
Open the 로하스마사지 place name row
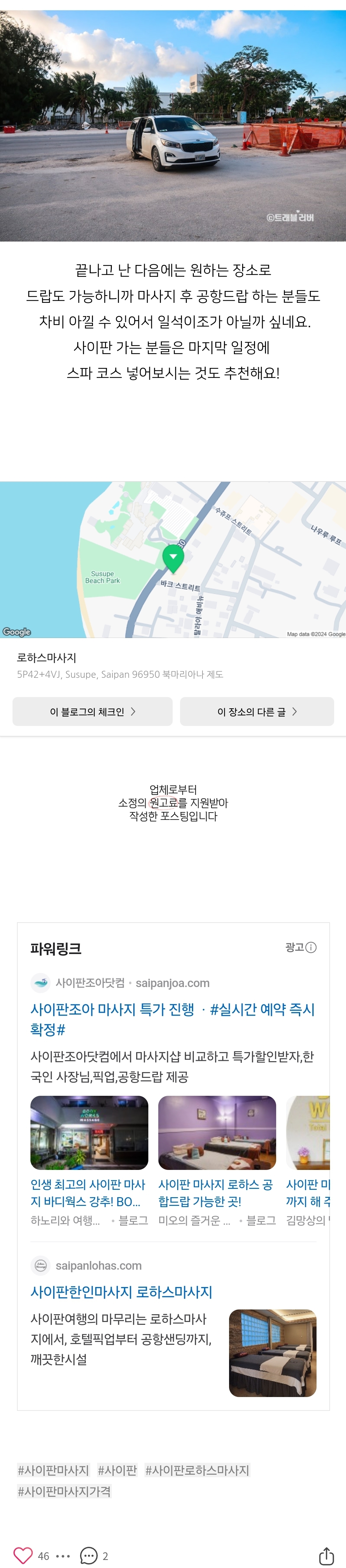(x=47, y=657)
